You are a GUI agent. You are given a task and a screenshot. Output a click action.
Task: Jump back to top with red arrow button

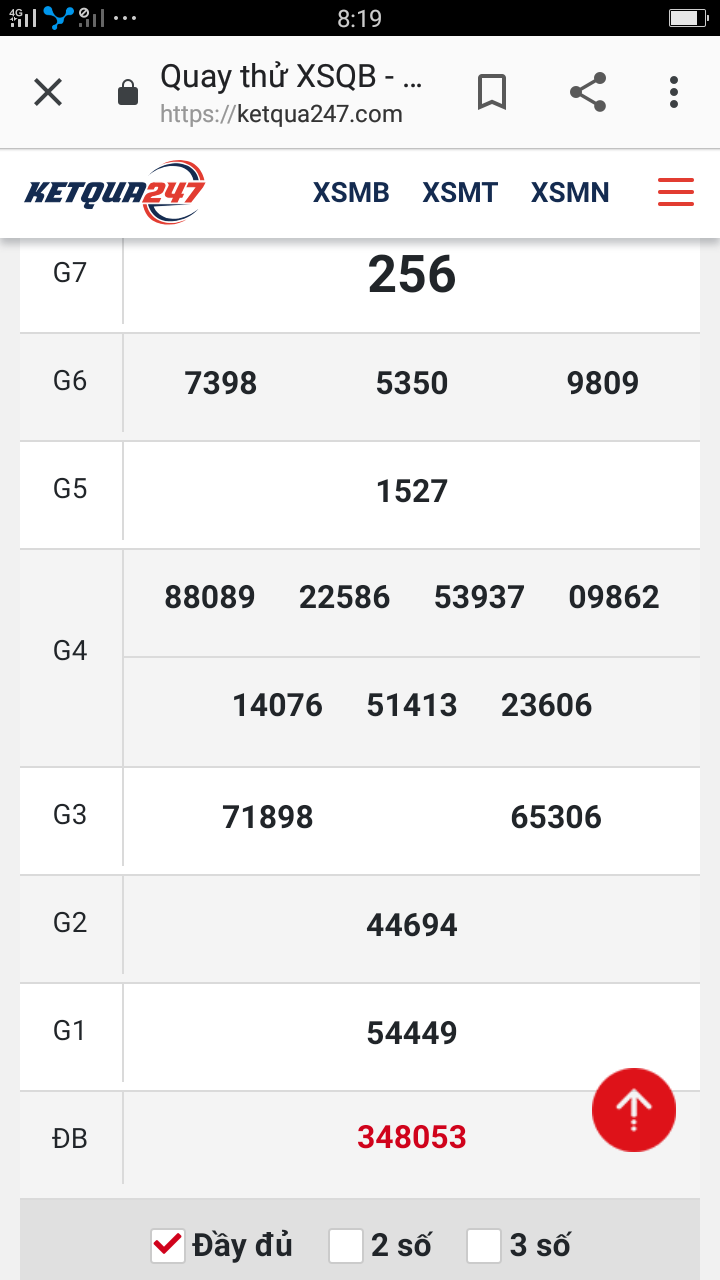pos(634,1109)
